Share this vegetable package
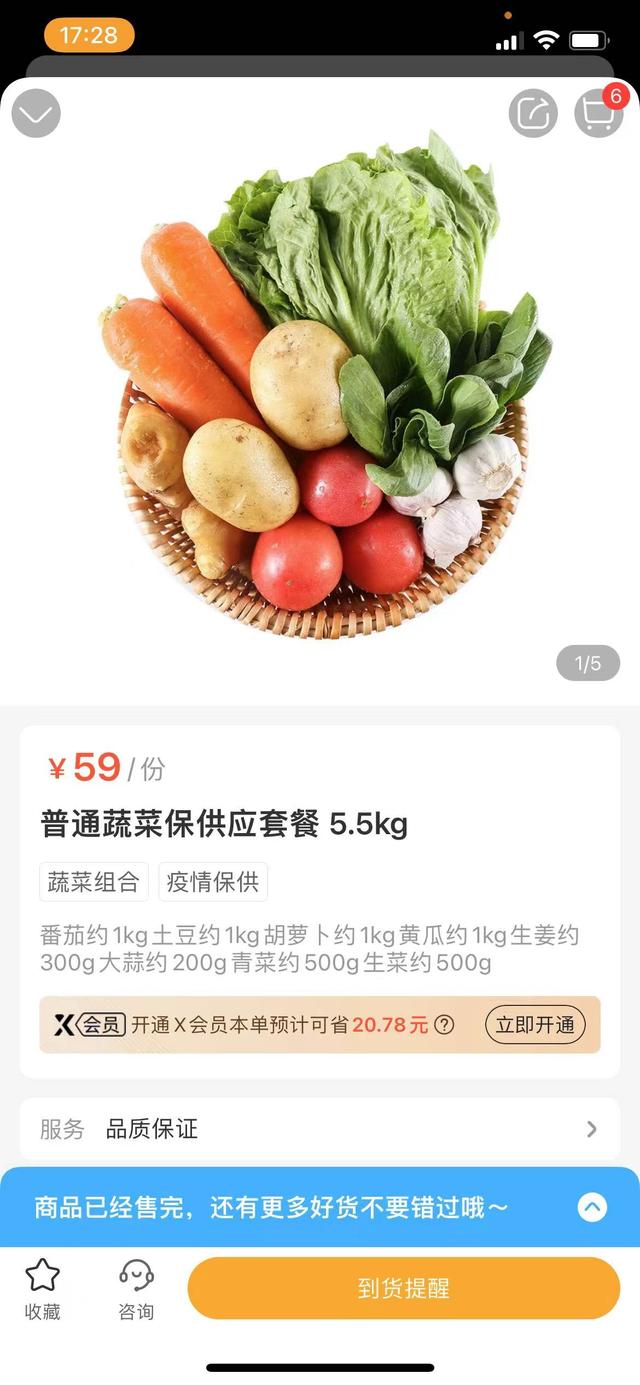Image resolution: width=640 pixels, height=1385 pixels. 532,114
